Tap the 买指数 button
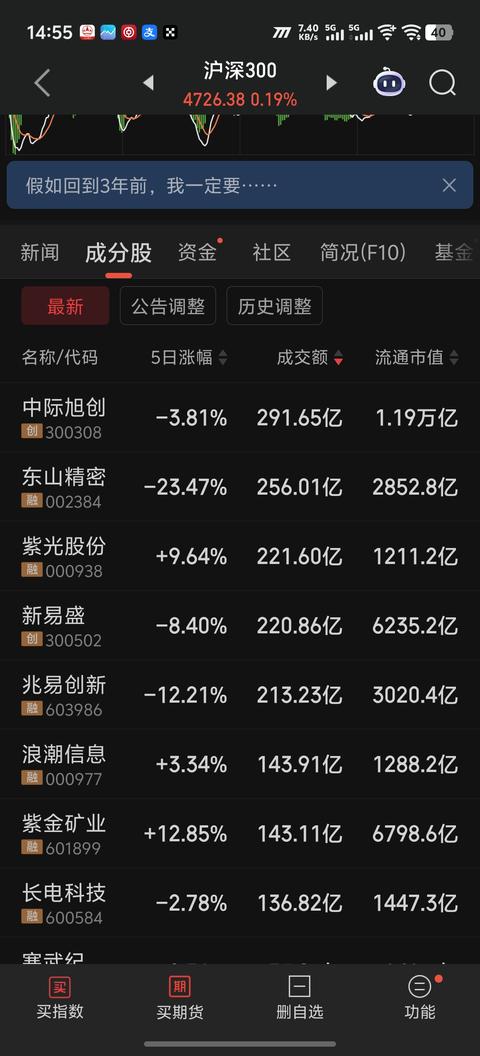480x1056 pixels. point(60,998)
